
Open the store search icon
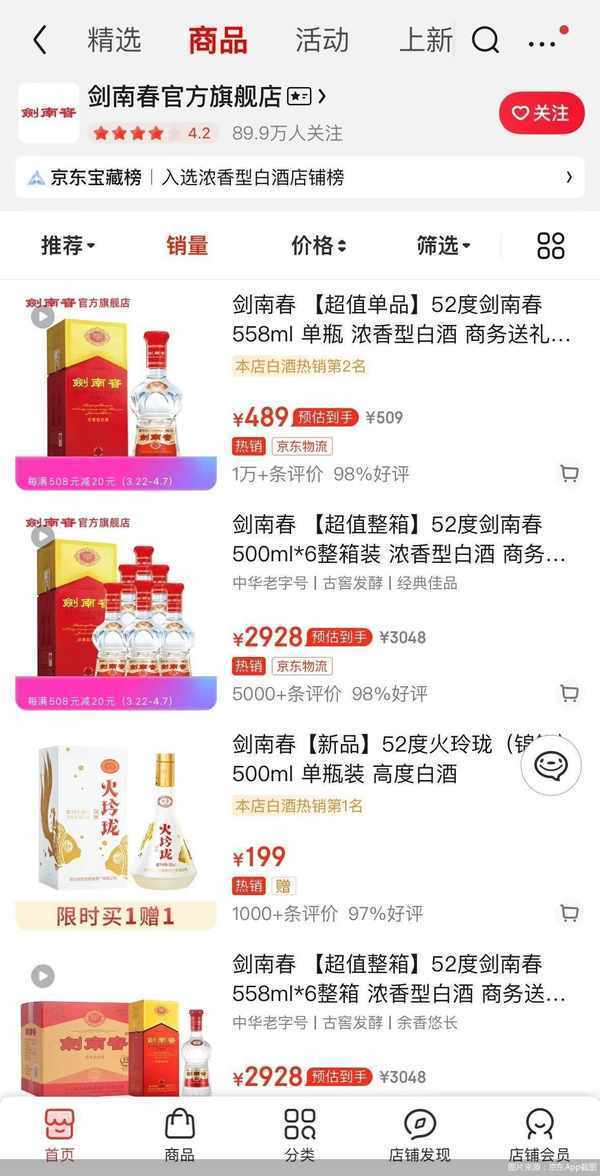pyautogui.click(x=486, y=40)
